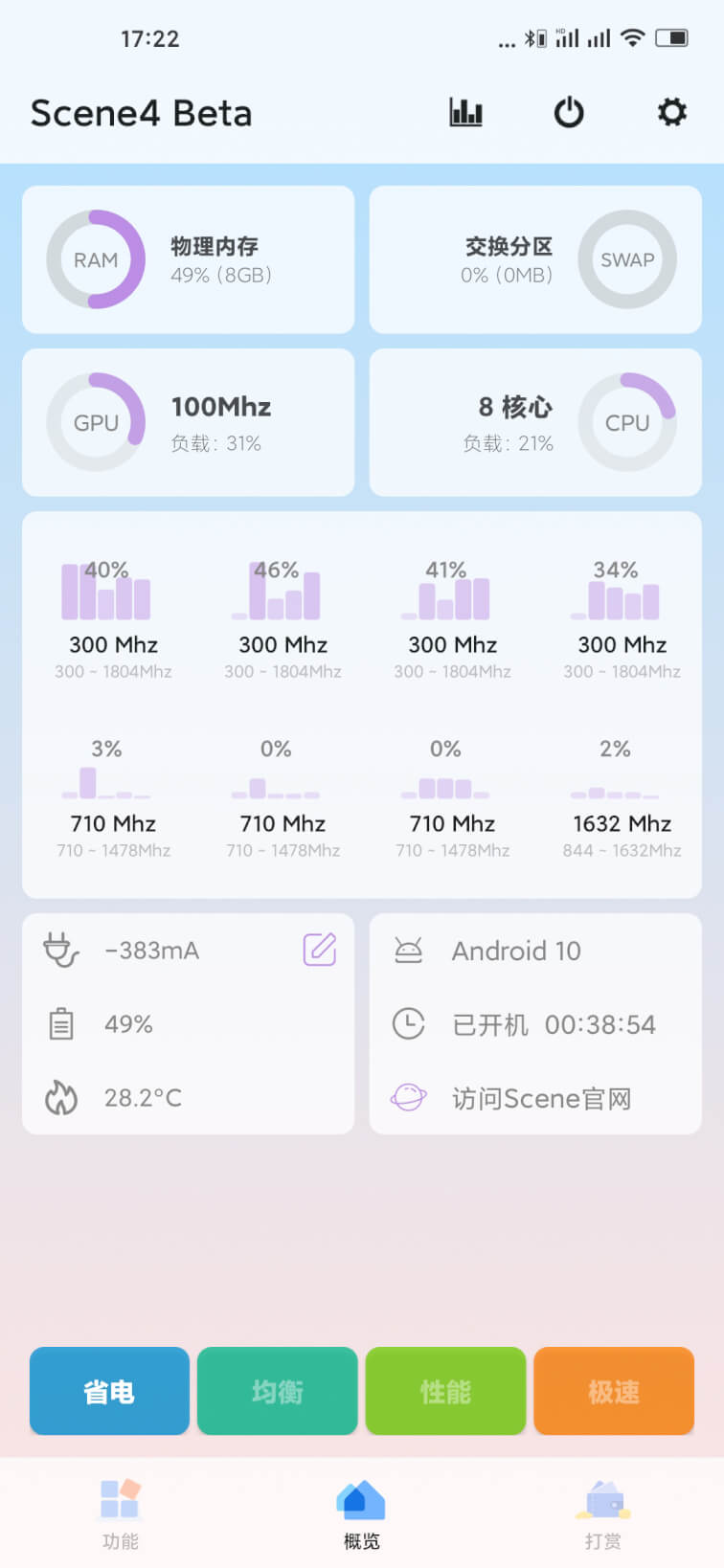The height and width of the screenshot is (1568, 724).
Task: Open settings via the gear icon
Action: coord(671,113)
